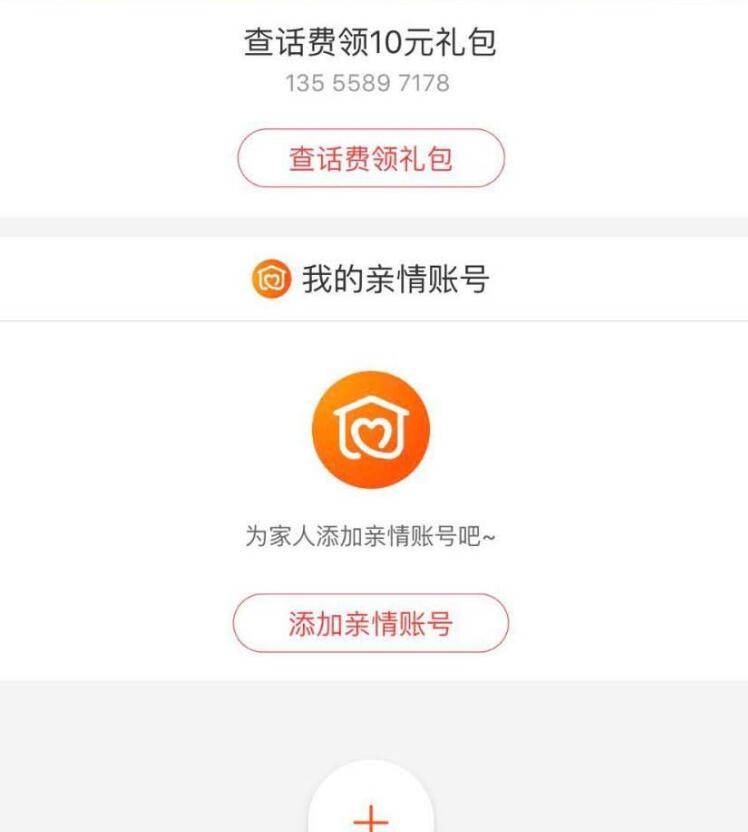Tap the 添加亲情账号 button
748x832 pixels.
[371, 623]
